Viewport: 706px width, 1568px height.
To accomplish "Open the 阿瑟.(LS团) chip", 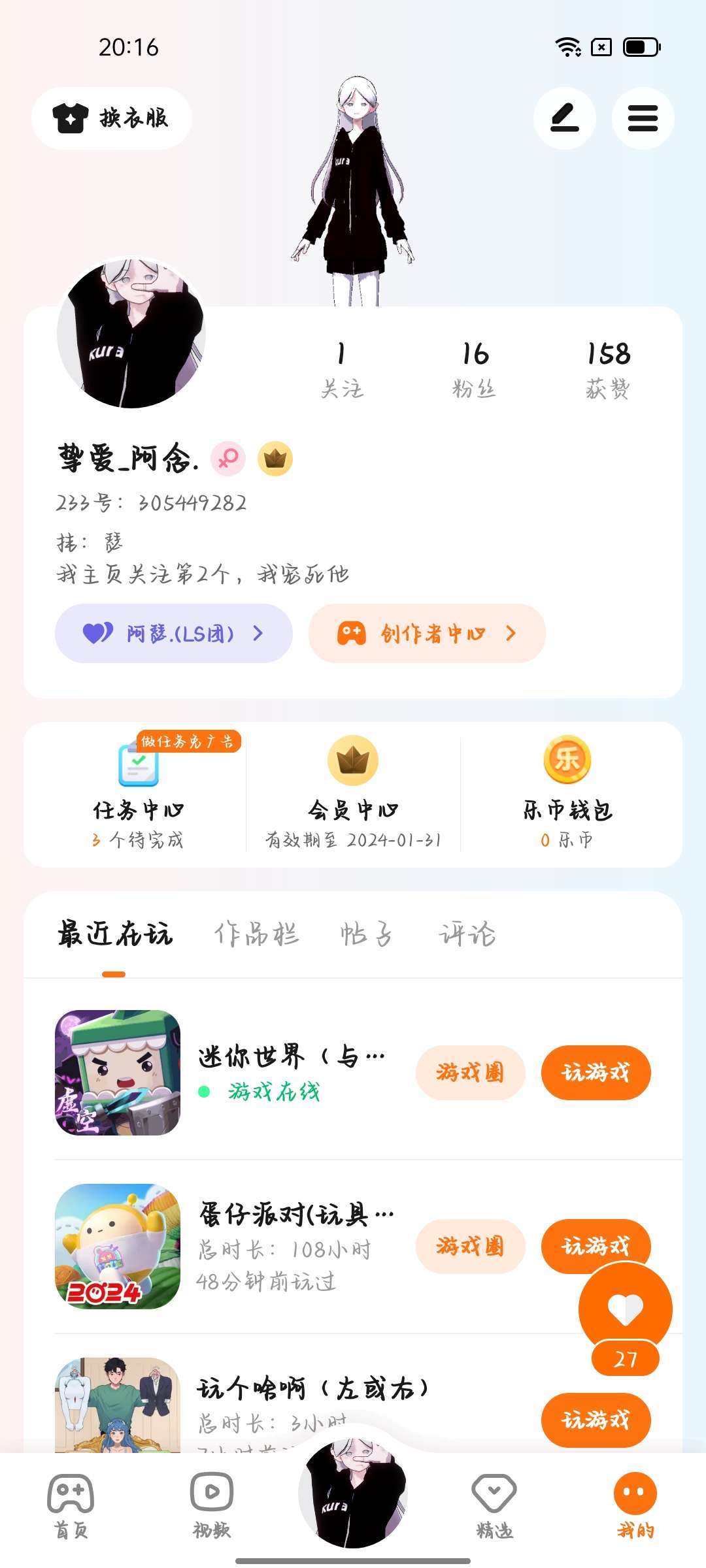I will [x=173, y=633].
